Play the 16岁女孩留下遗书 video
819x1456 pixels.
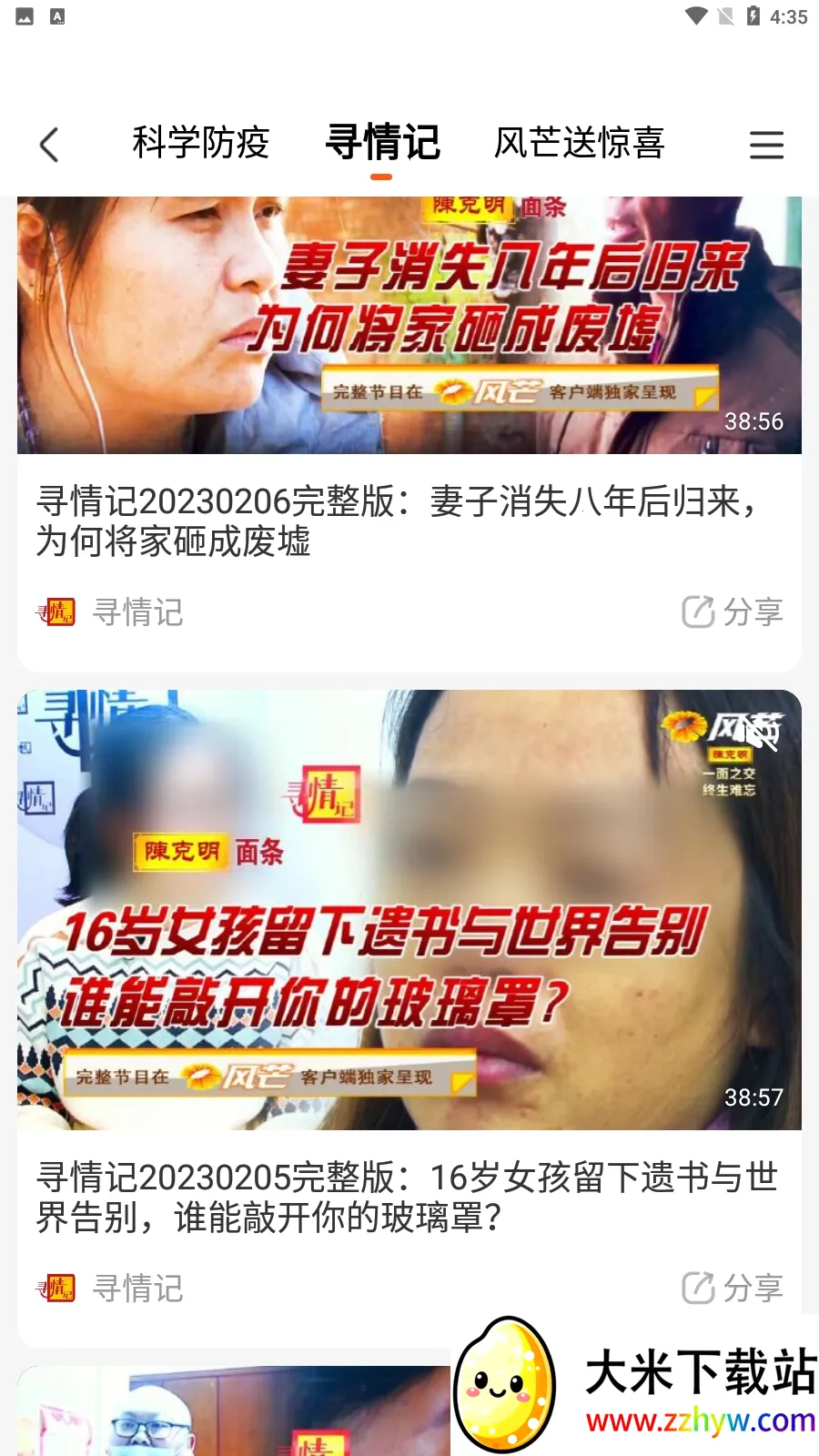(x=409, y=910)
